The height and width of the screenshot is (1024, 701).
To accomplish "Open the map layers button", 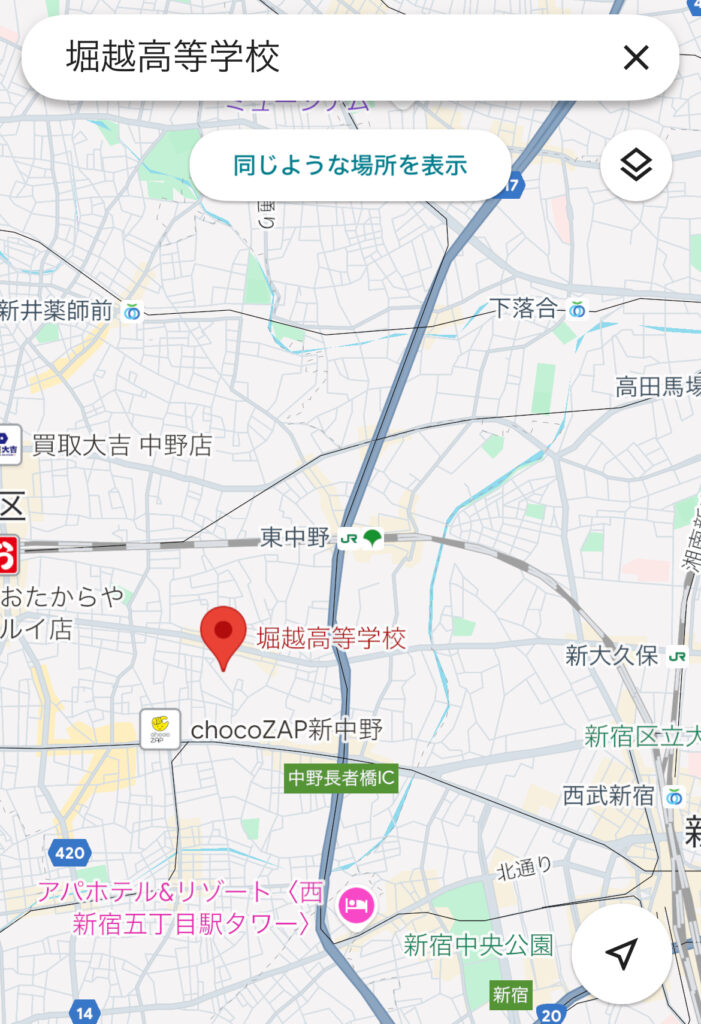I will tap(636, 165).
